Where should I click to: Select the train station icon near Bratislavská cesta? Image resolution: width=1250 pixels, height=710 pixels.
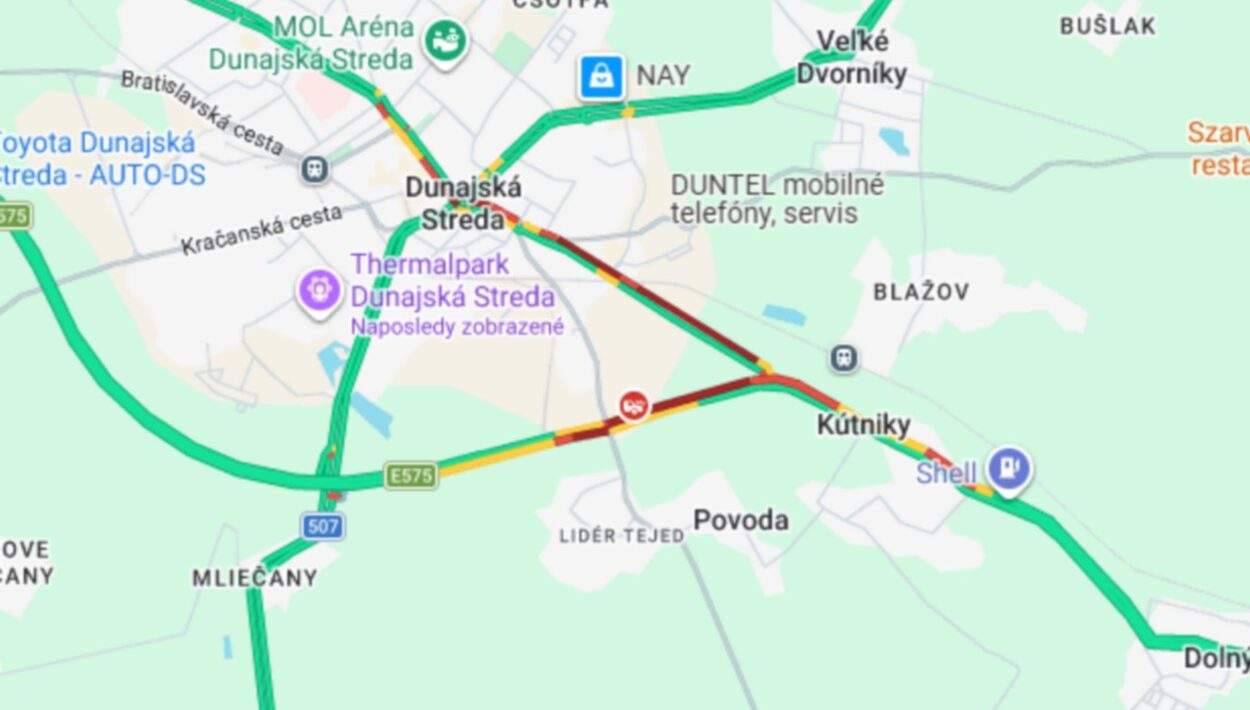(x=315, y=170)
